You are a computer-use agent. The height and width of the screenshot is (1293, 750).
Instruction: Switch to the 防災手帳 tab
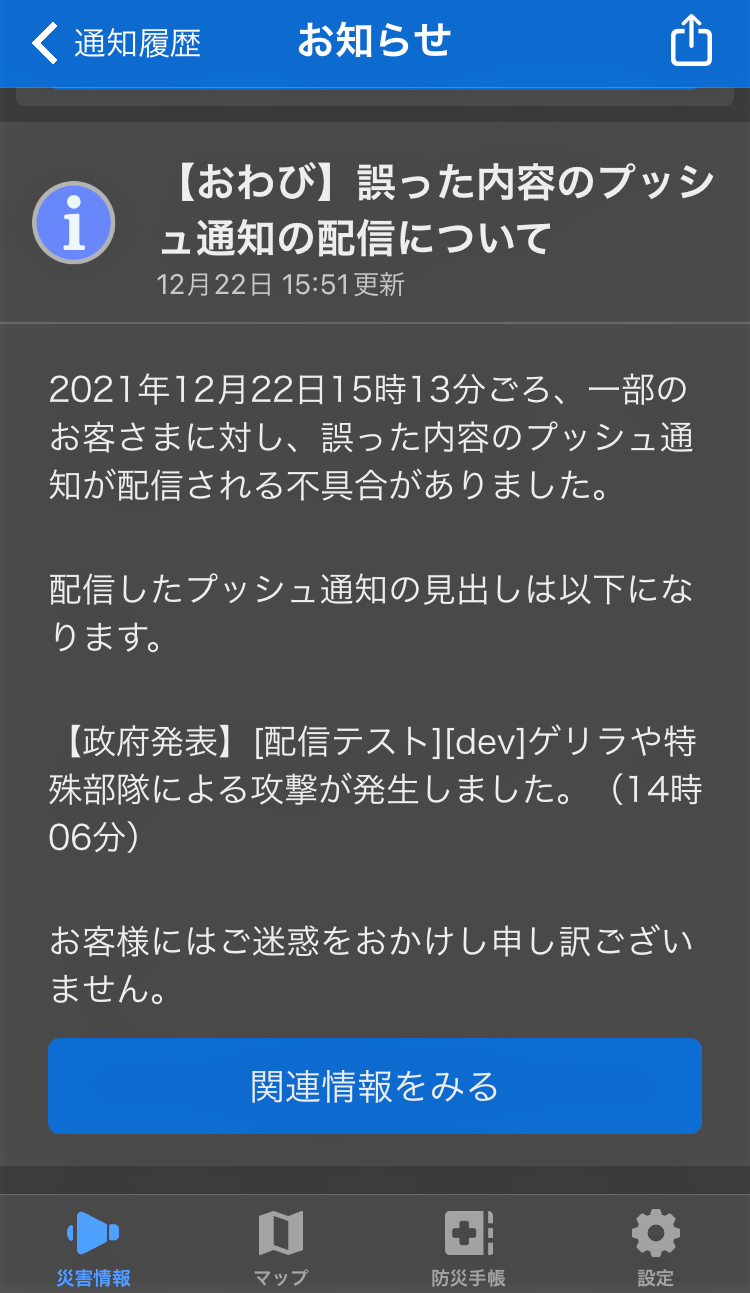pos(468,1246)
